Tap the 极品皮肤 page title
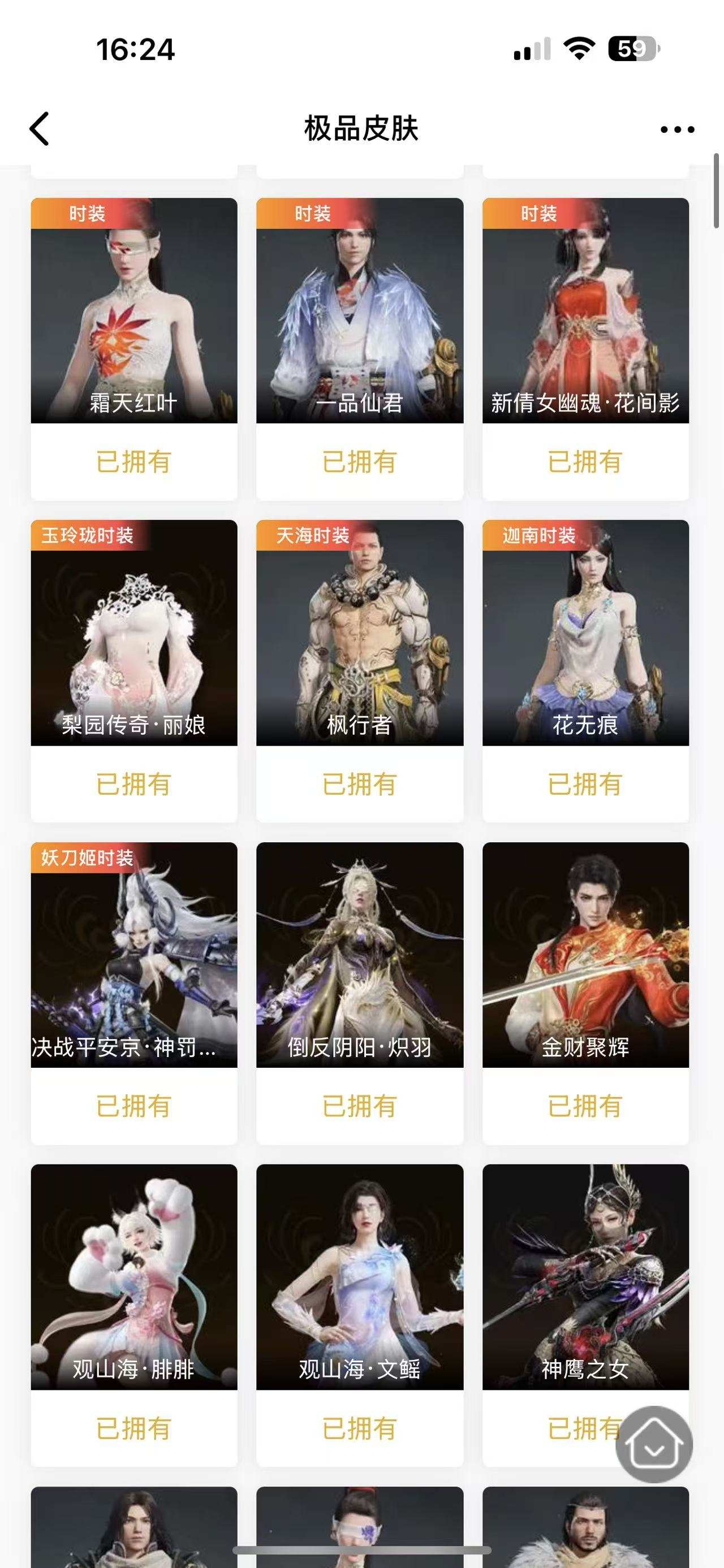Screen dimensions: 724x1568 tap(361, 127)
